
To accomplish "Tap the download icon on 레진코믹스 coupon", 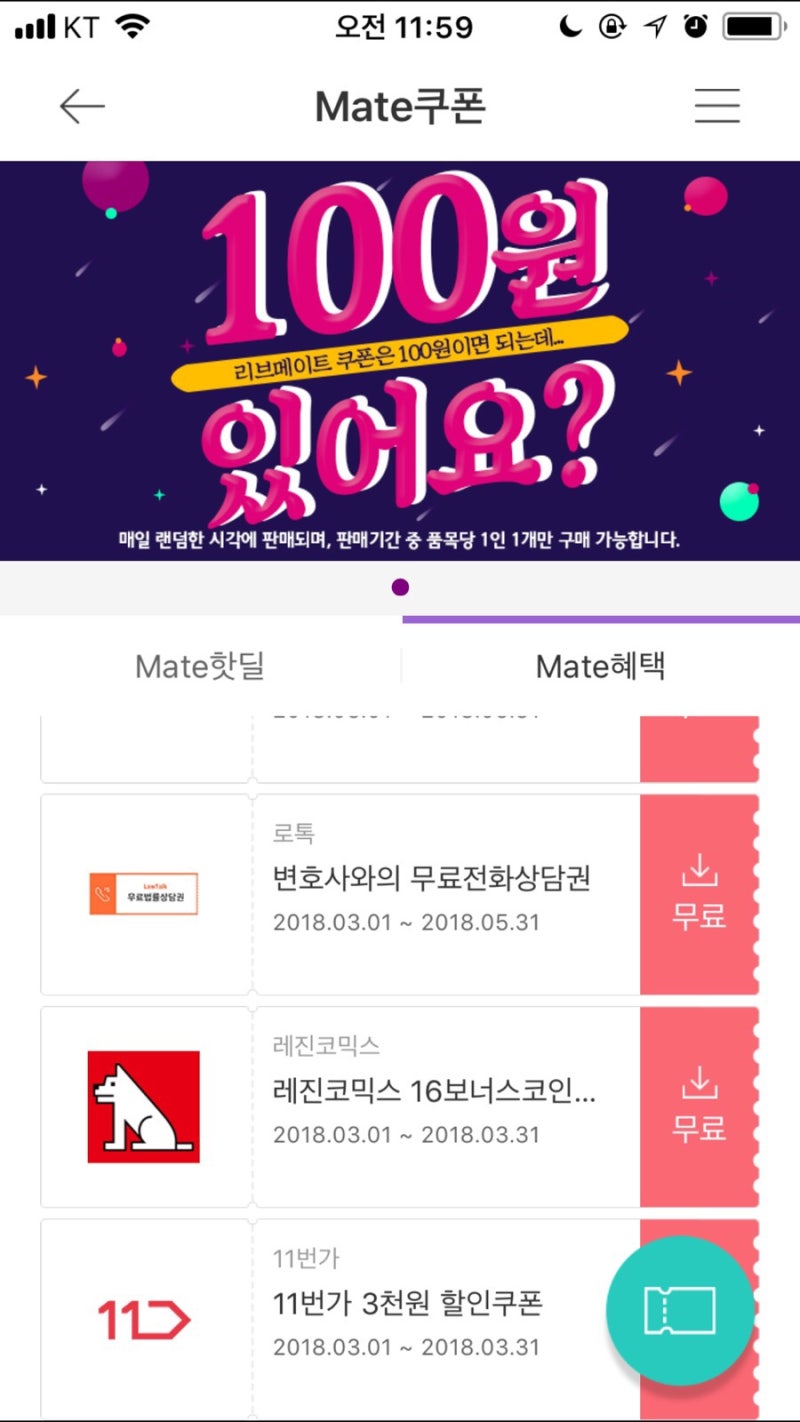I will [x=700, y=1082].
